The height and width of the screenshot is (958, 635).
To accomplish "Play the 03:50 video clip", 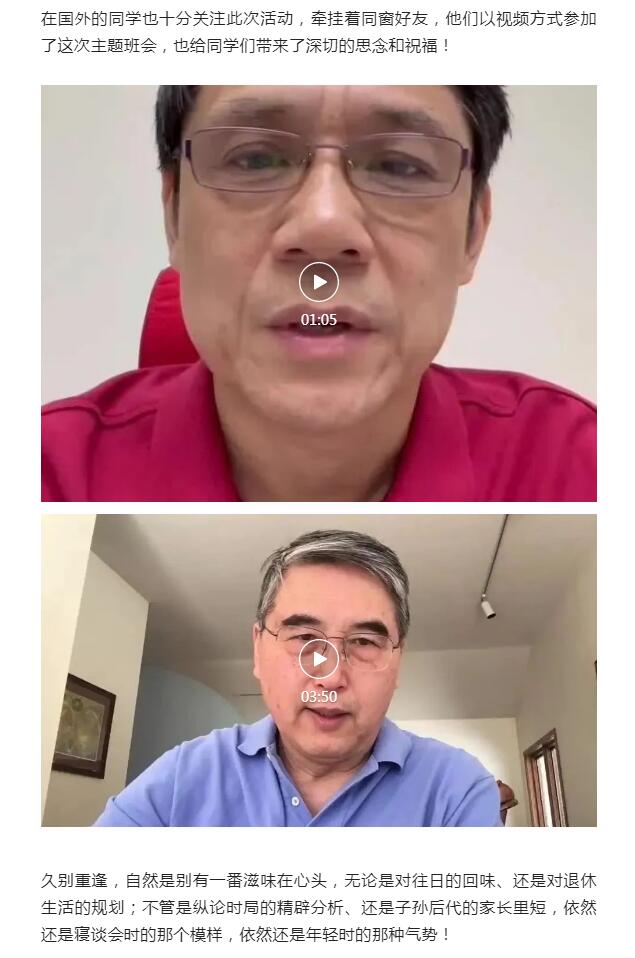I will (x=318, y=658).
